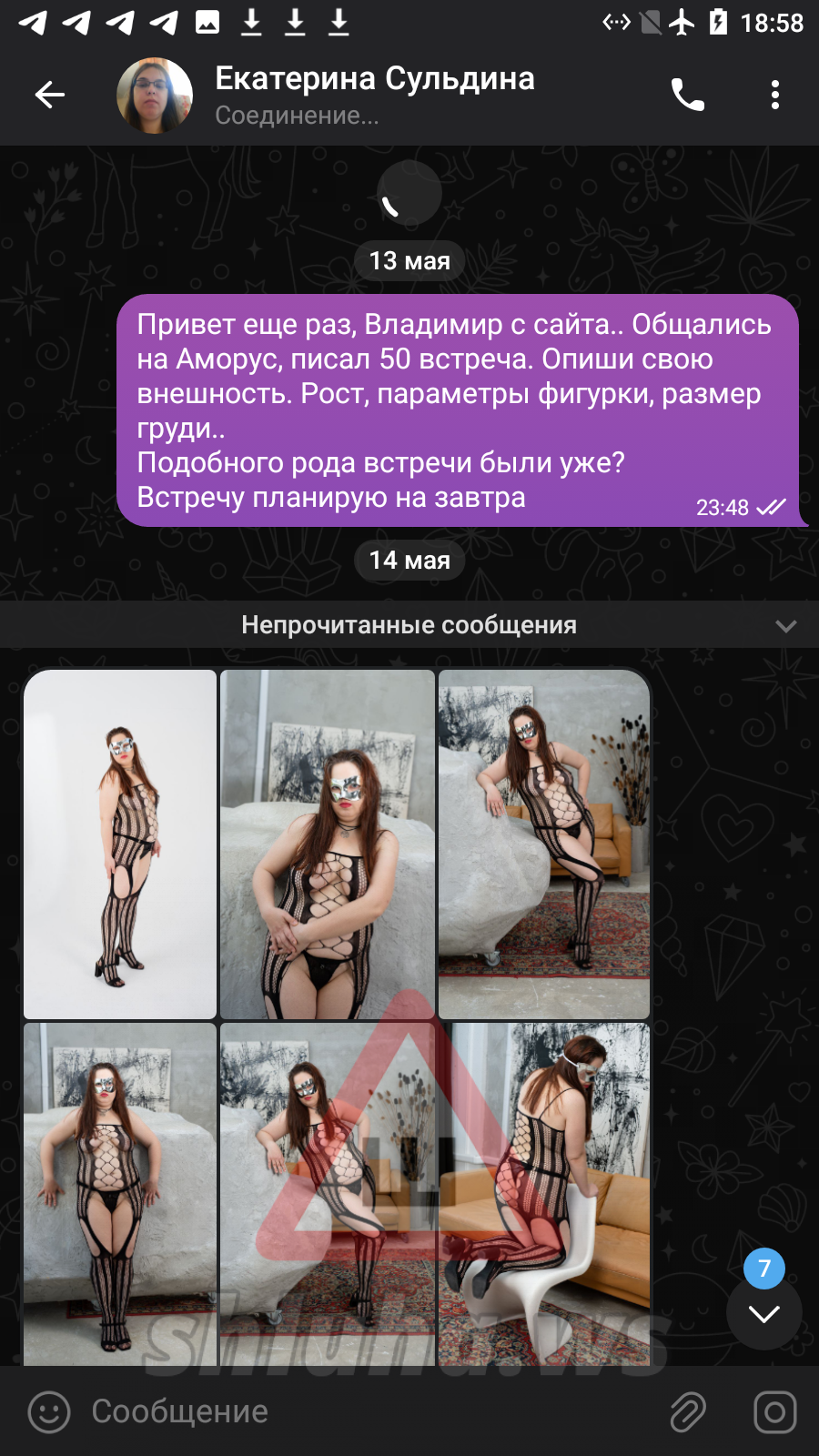Open the camera to record a video message
This screenshot has height=1456, width=819.
coord(774,1412)
